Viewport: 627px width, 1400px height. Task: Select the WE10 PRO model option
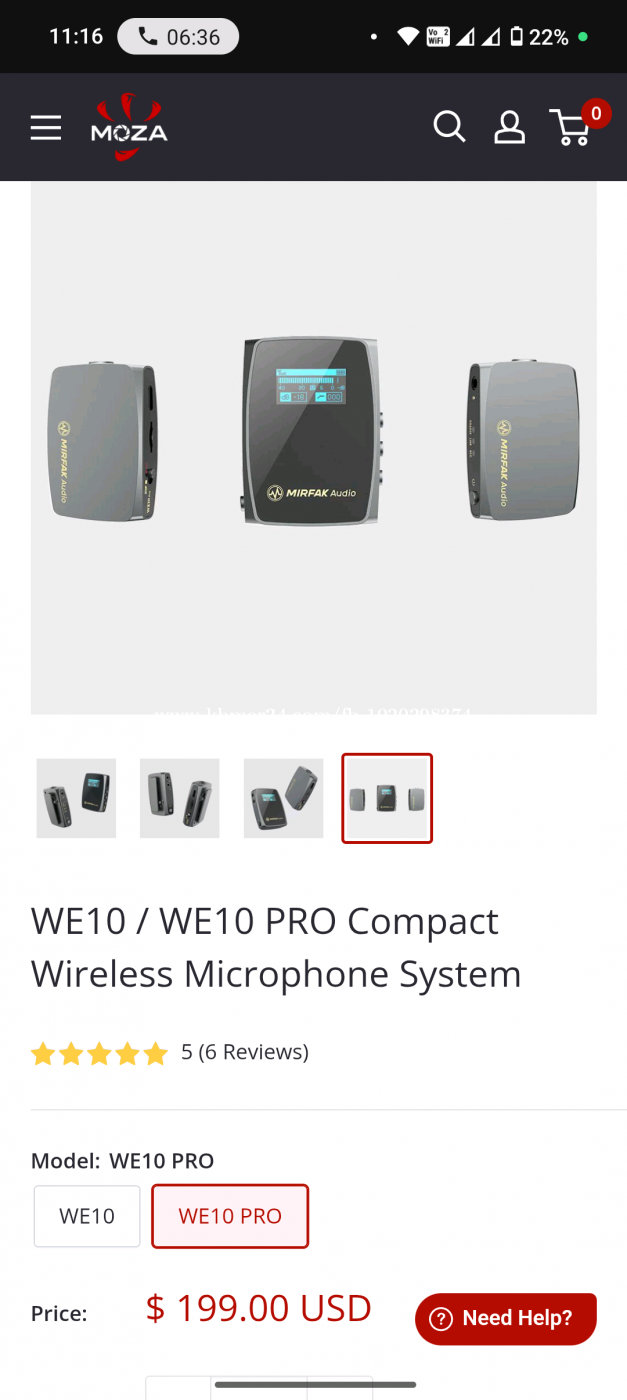[230, 1216]
